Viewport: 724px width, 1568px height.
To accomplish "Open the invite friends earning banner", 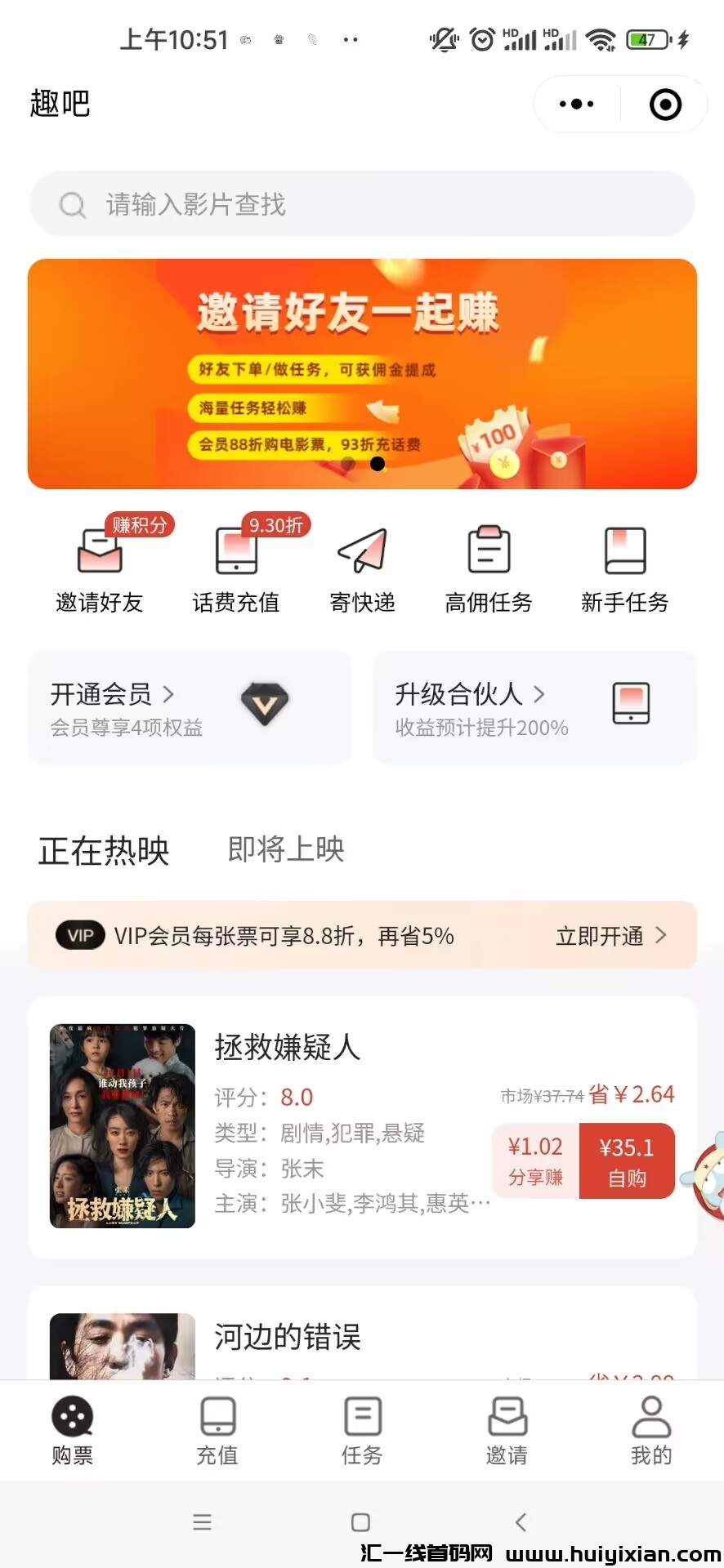I will click(362, 374).
